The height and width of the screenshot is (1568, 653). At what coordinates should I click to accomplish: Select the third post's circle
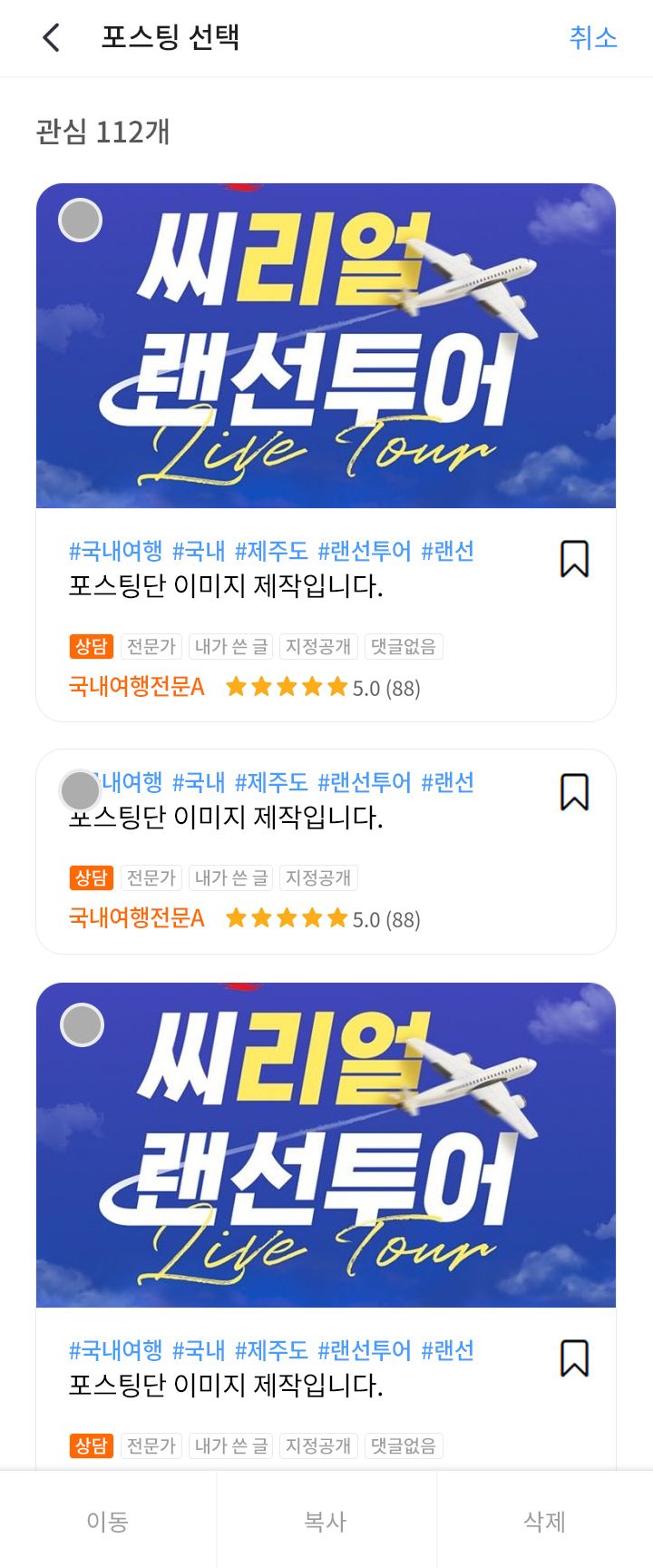[x=83, y=1025]
